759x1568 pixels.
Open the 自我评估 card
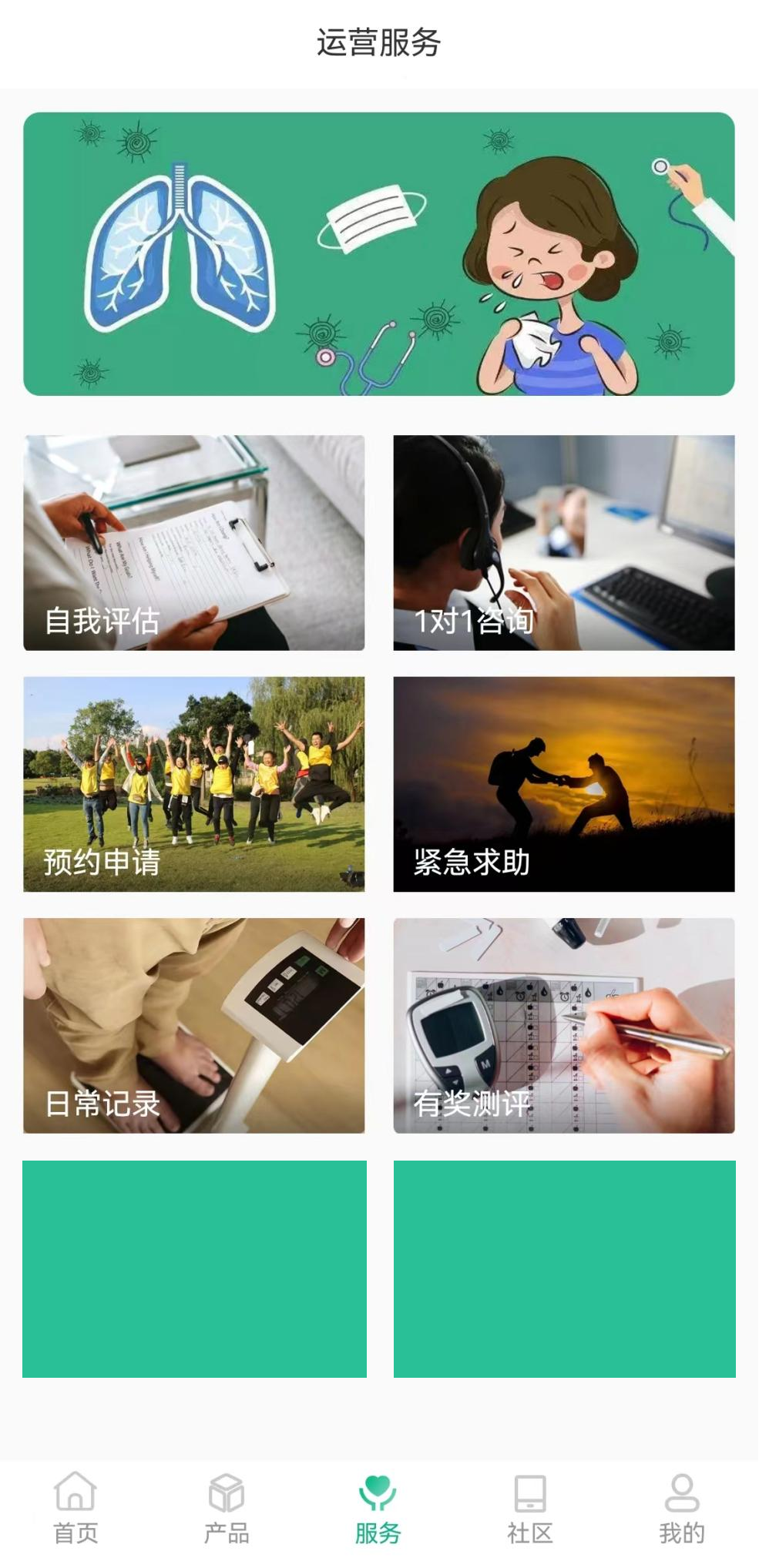point(193,542)
